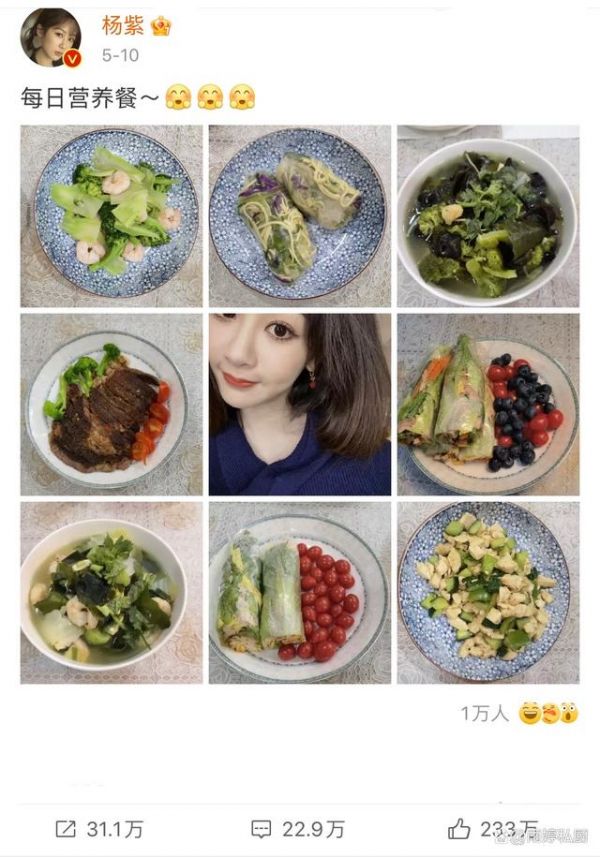View the shrimp and broccoli photo
600x857 pixels.
coord(109,215)
